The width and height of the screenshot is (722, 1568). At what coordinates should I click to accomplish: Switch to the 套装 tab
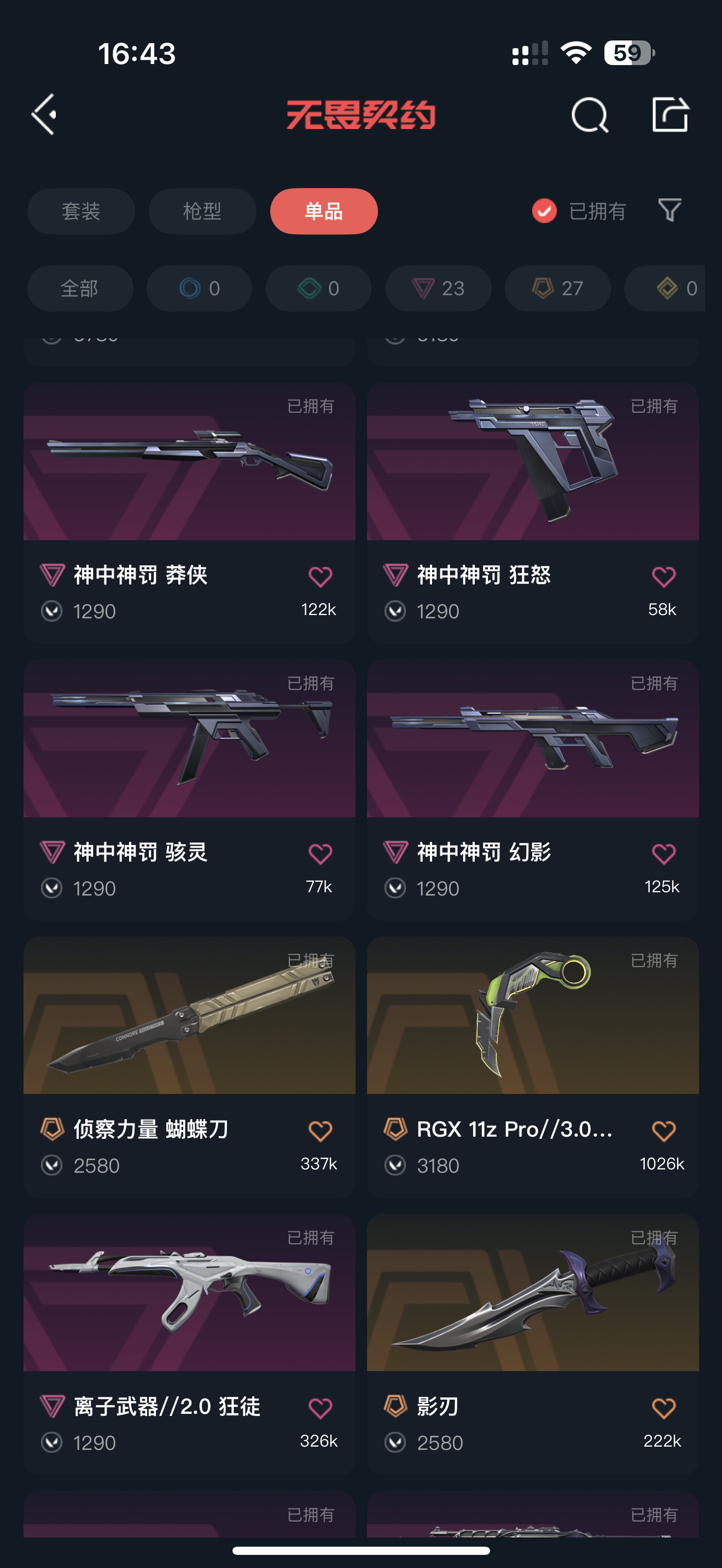tap(81, 211)
